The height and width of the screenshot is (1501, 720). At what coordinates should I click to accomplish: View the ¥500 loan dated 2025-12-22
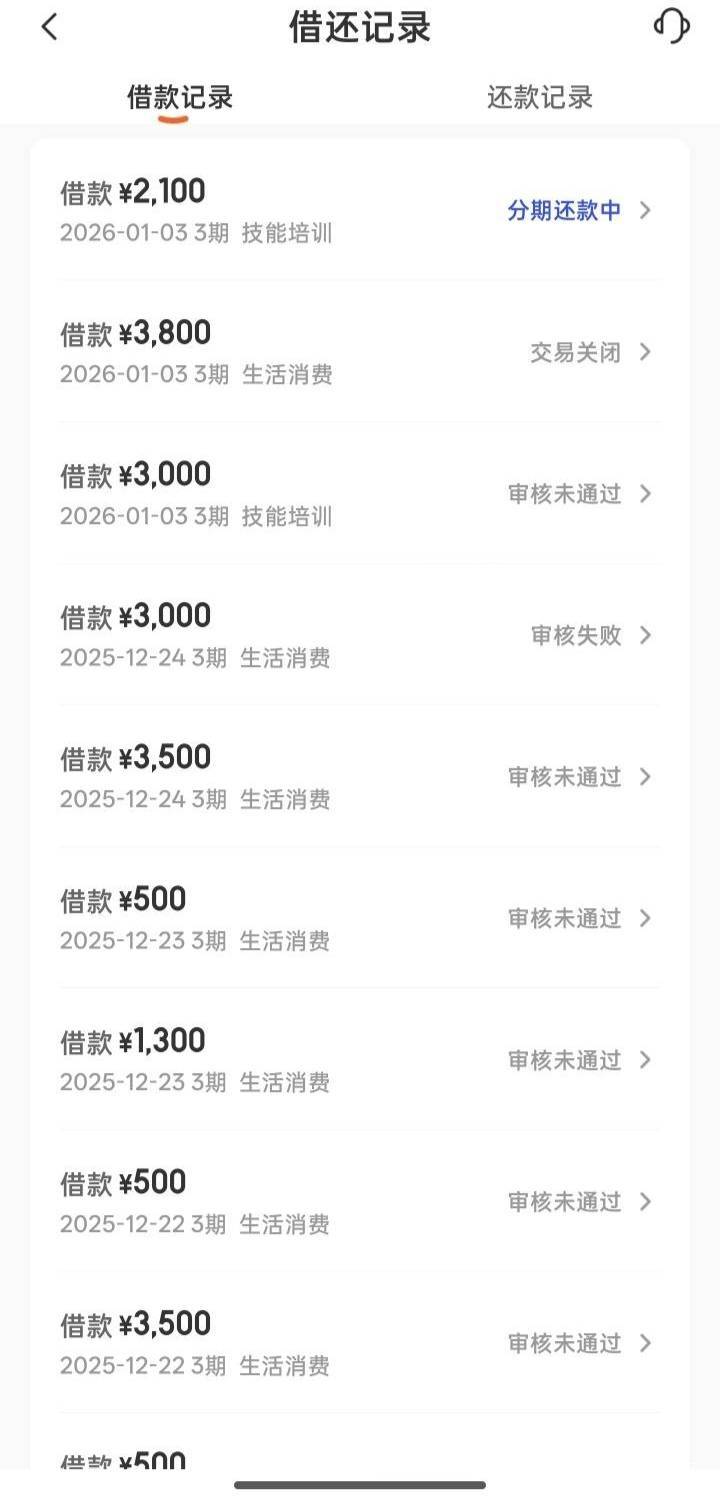point(360,1201)
